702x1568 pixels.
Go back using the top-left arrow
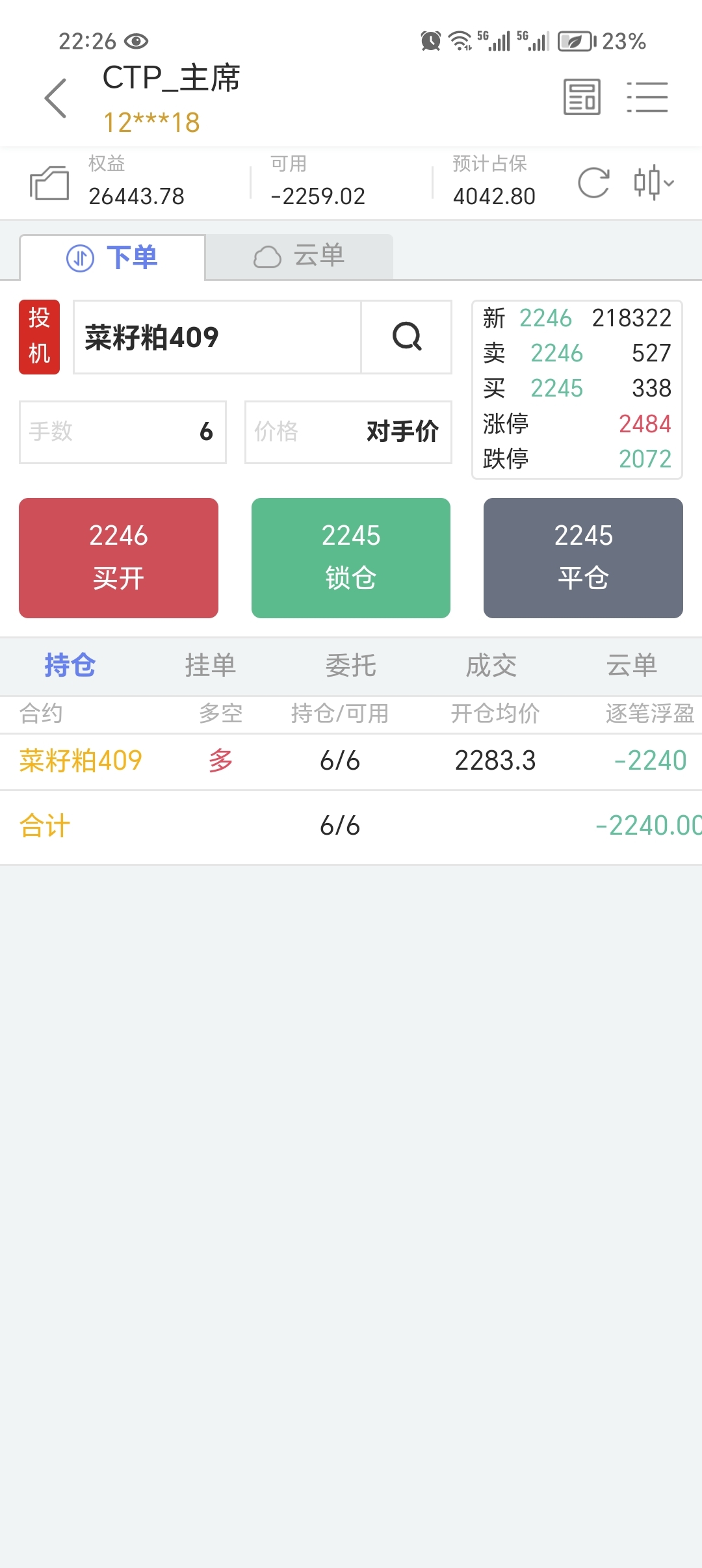(55, 98)
